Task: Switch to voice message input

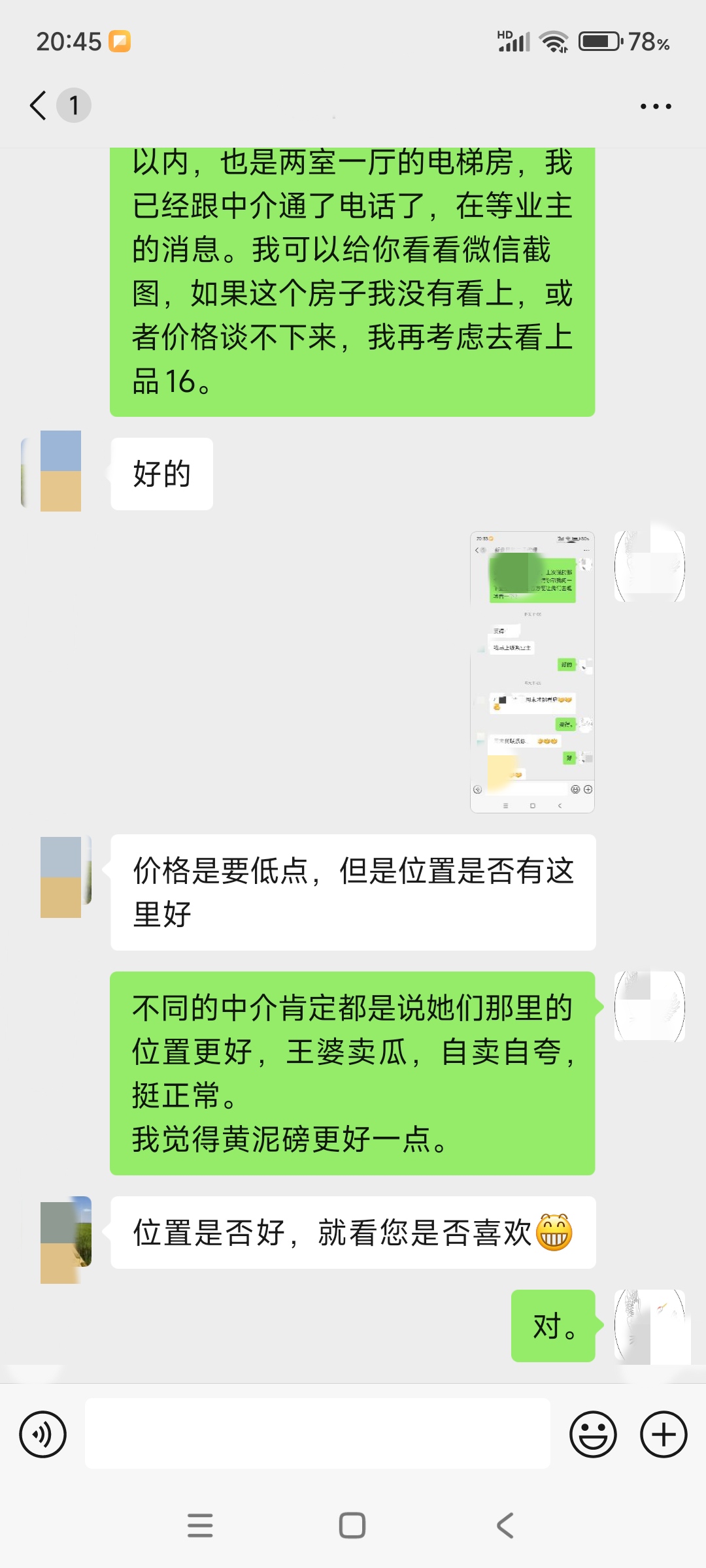Action: 43,1434
